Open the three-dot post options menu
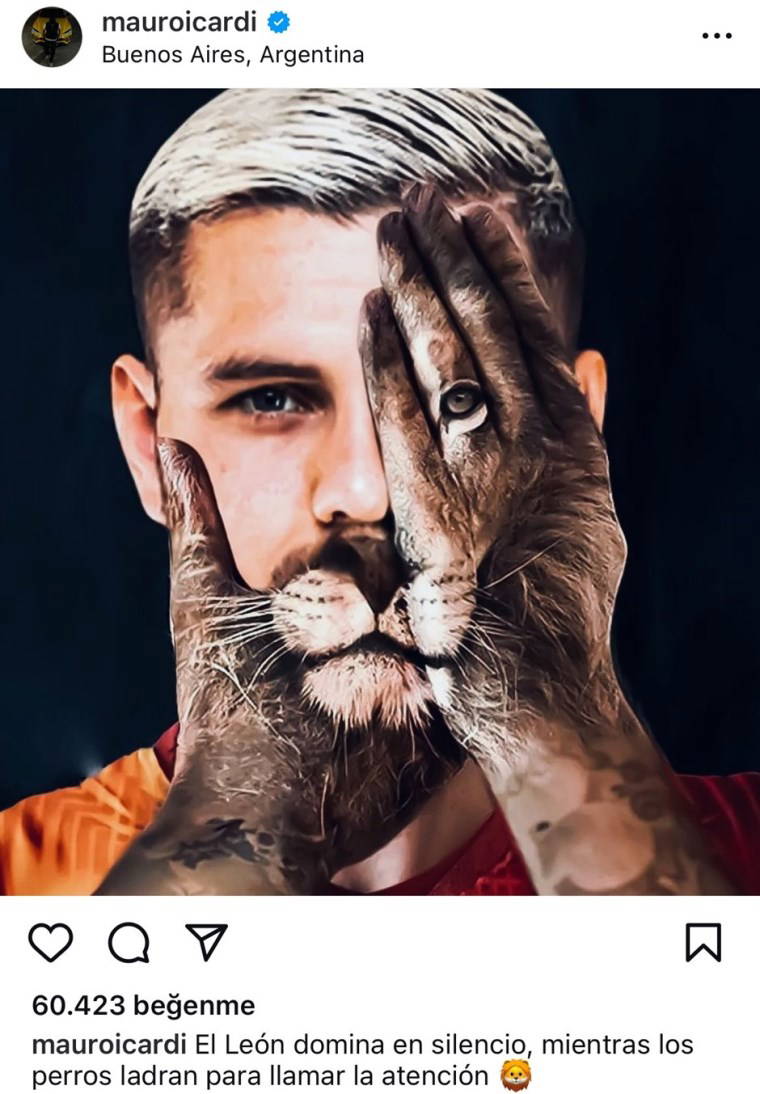Viewport: 760px width, 1094px height. pyautogui.click(x=716, y=36)
